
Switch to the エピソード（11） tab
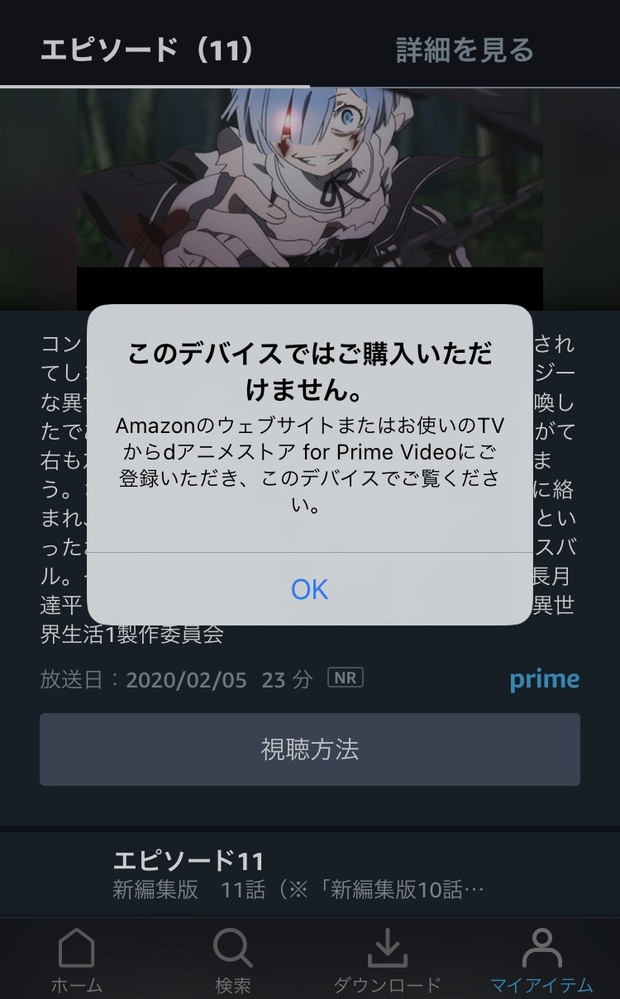point(147,49)
